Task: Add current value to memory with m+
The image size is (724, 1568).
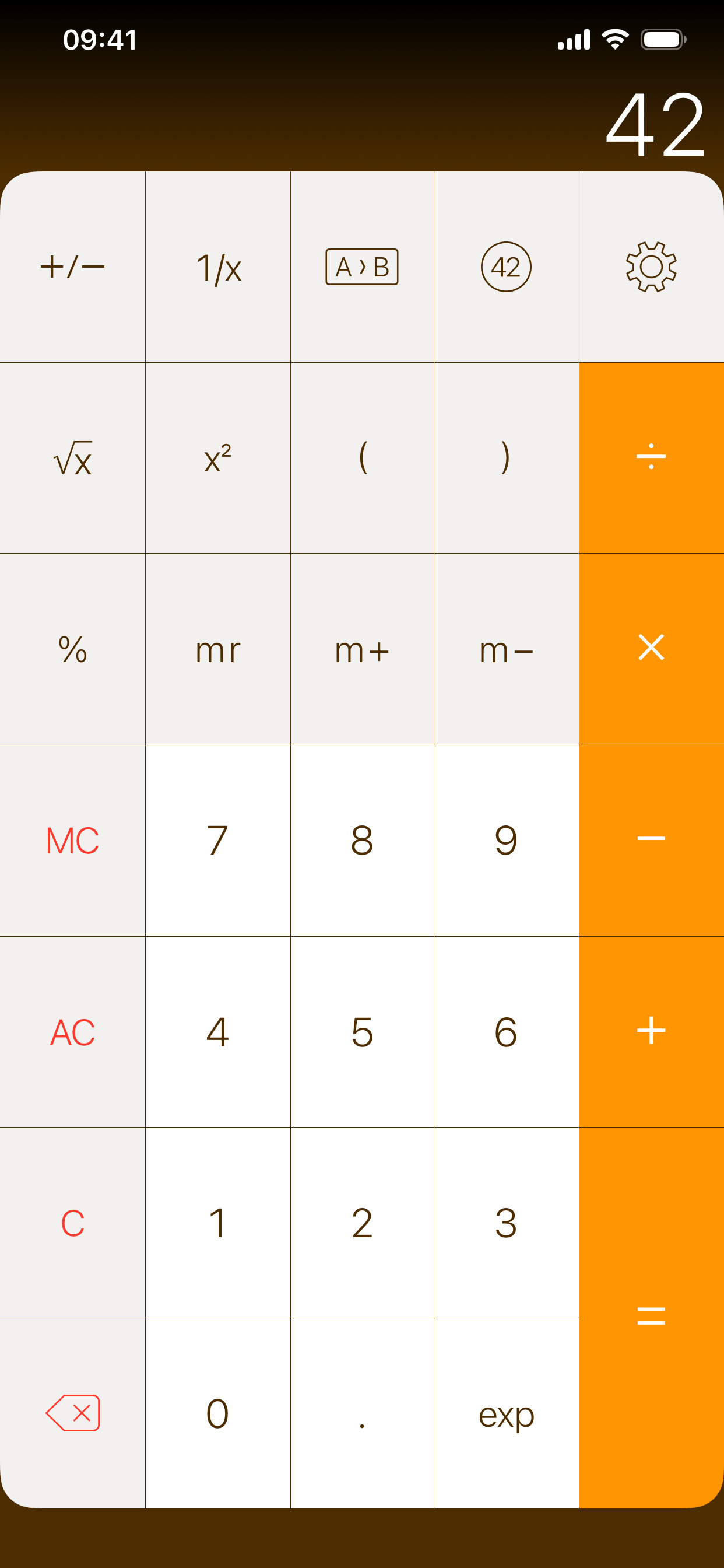Action: [362, 650]
